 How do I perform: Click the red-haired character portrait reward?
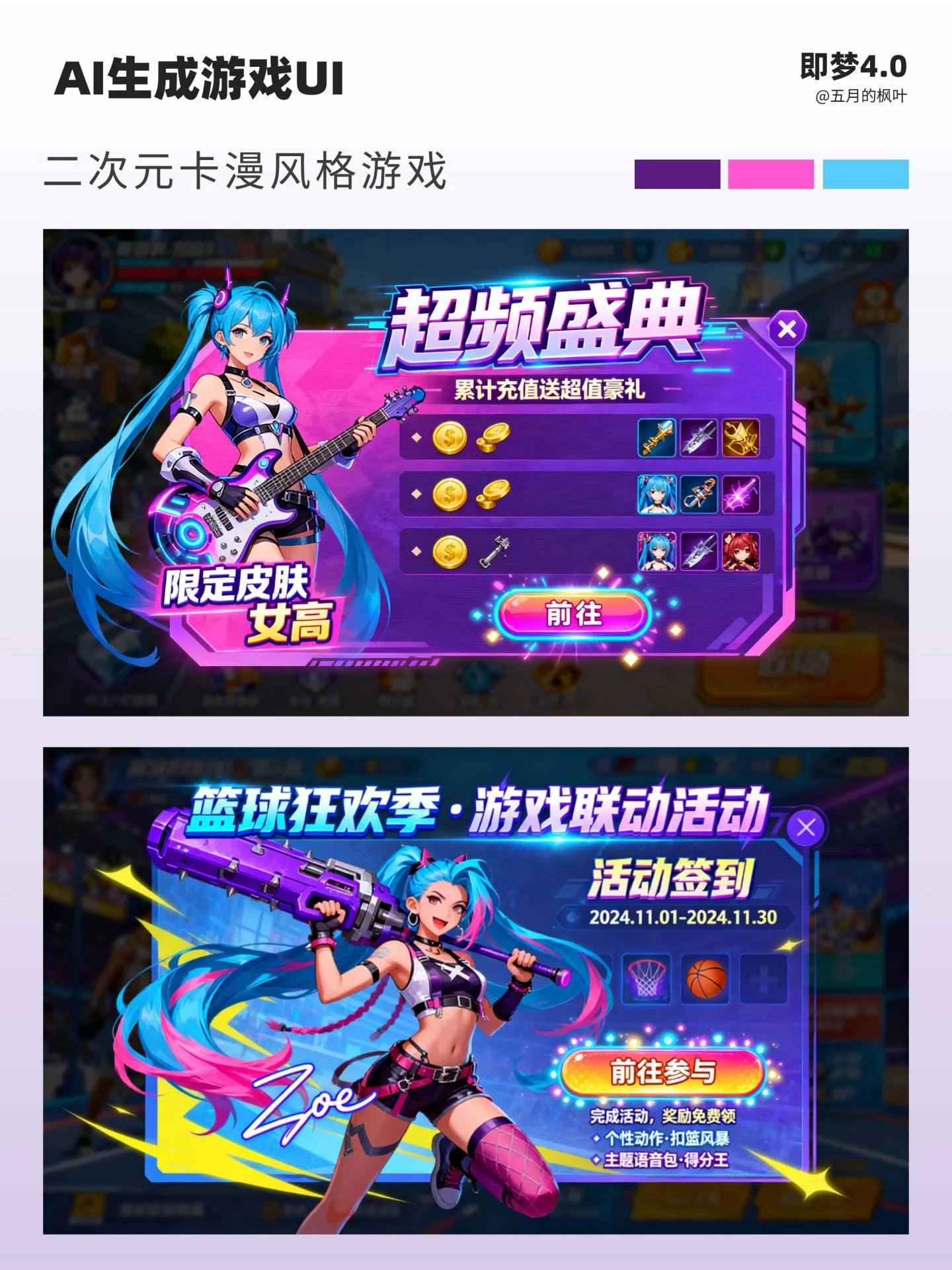(742, 553)
